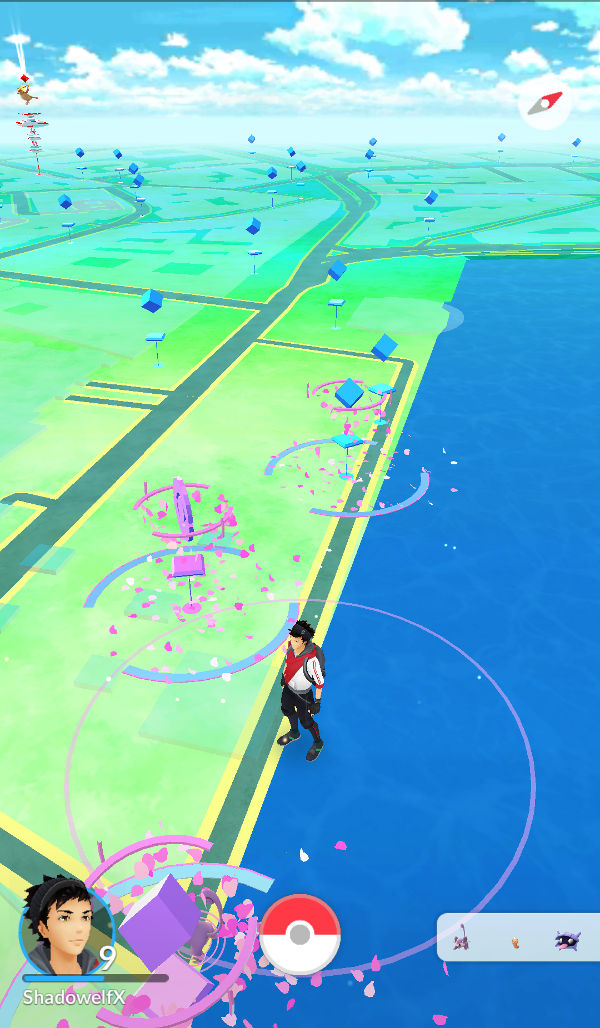
Task: Open the Poké Ball main menu
Action: pyautogui.click(x=300, y=935)
